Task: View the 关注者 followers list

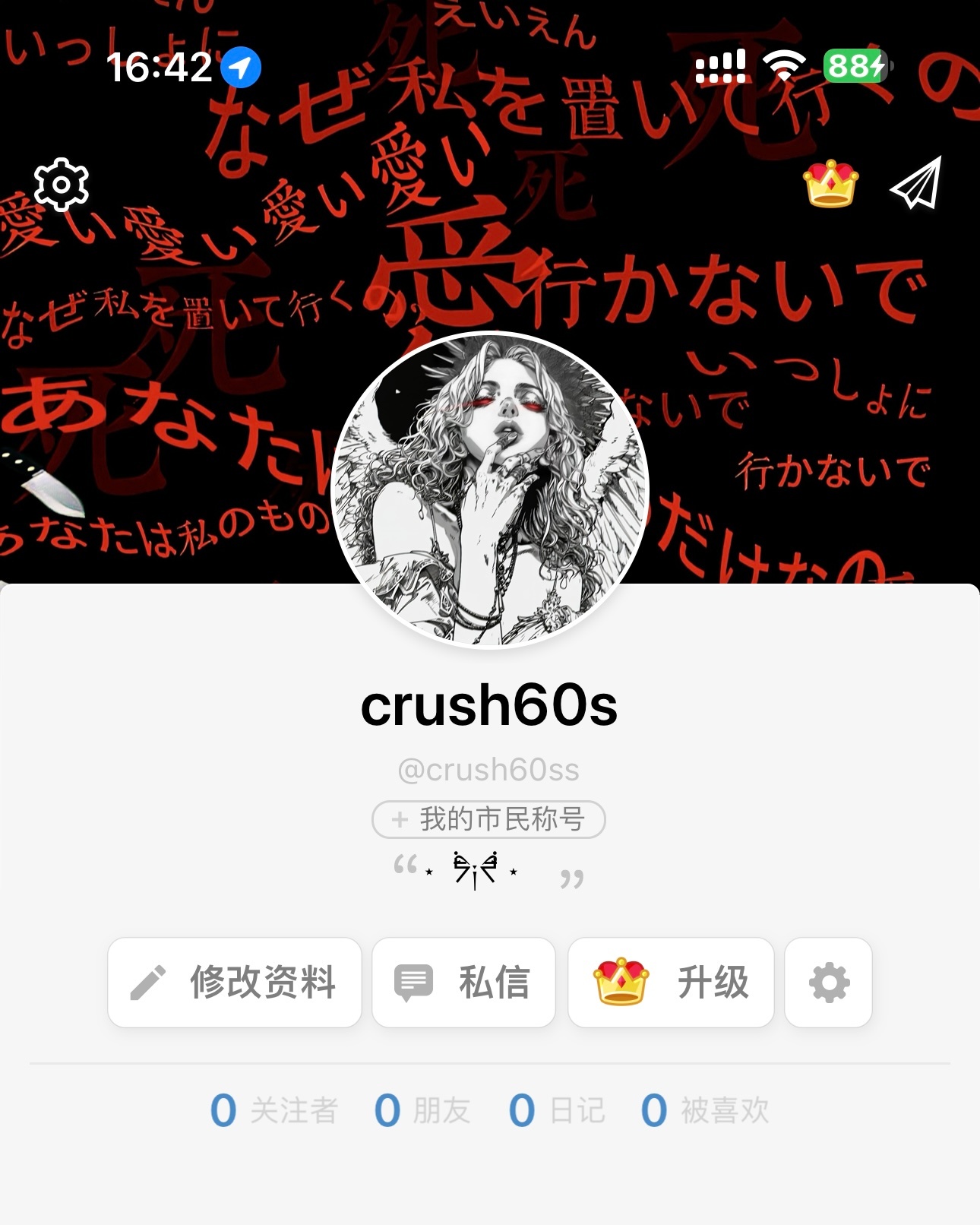Action: tap(273, 1110)
